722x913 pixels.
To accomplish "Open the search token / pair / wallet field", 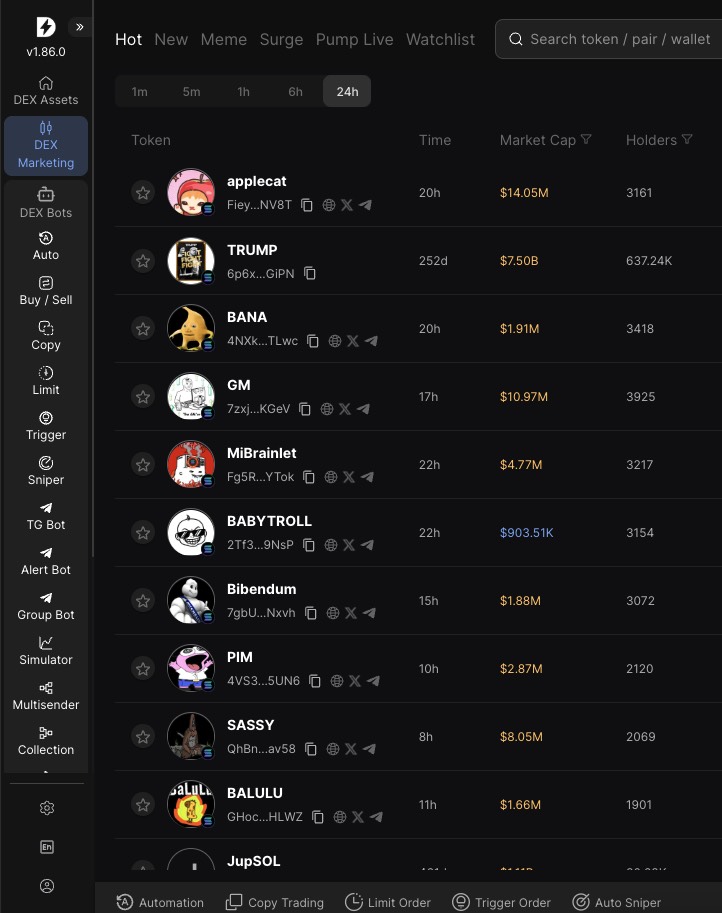I will (x=610, y=39).
